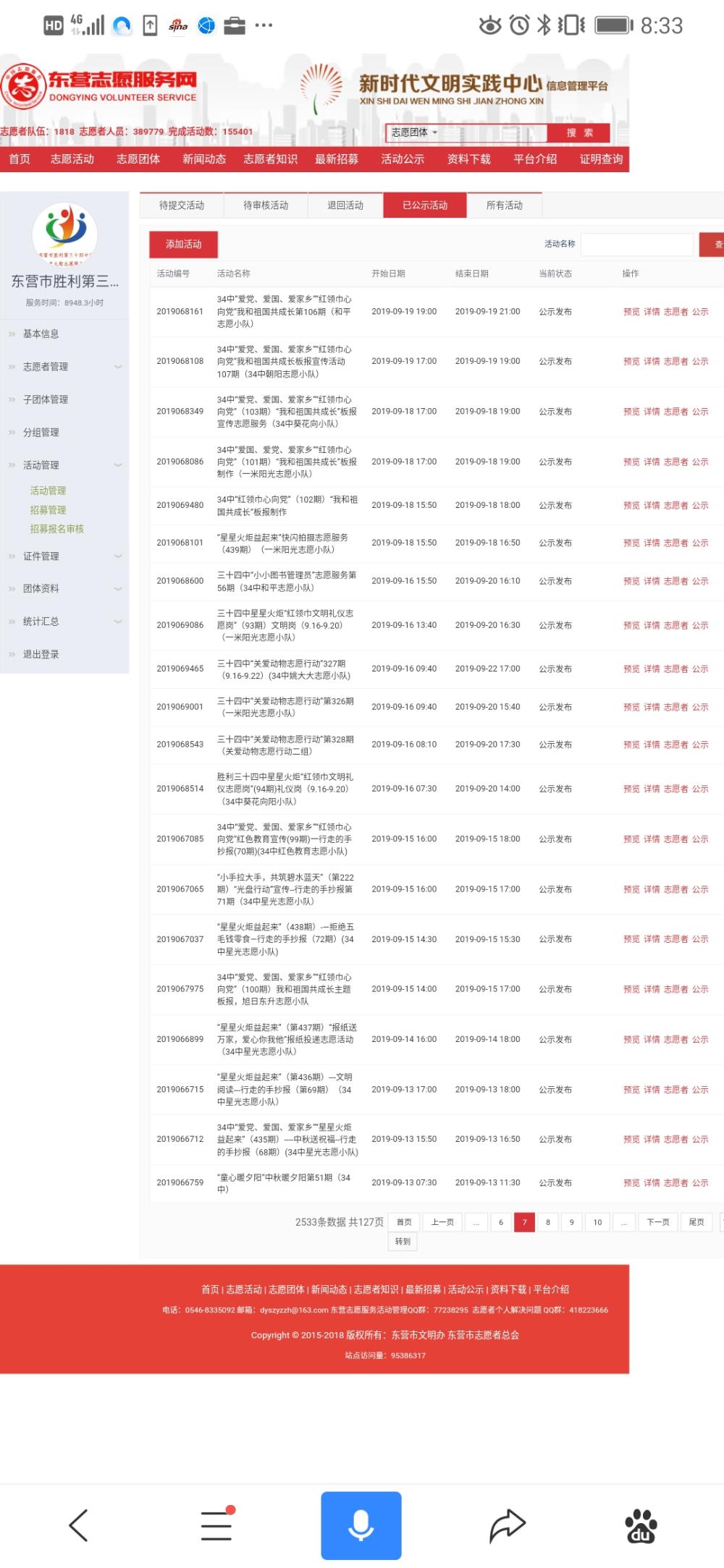
Task: Open 基本信息 in the side menu
Action: (x=64, y=334)
